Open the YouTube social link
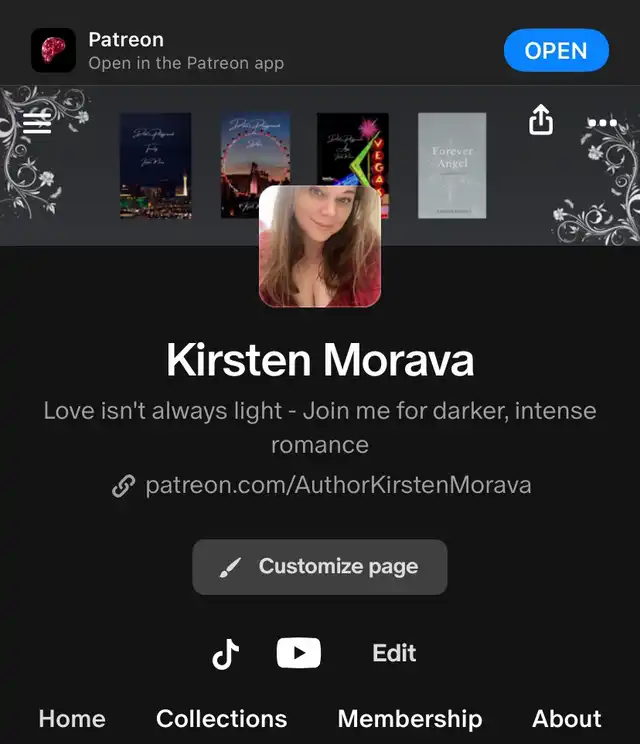The height and width of the screenshot is (744, 640). 298,654
